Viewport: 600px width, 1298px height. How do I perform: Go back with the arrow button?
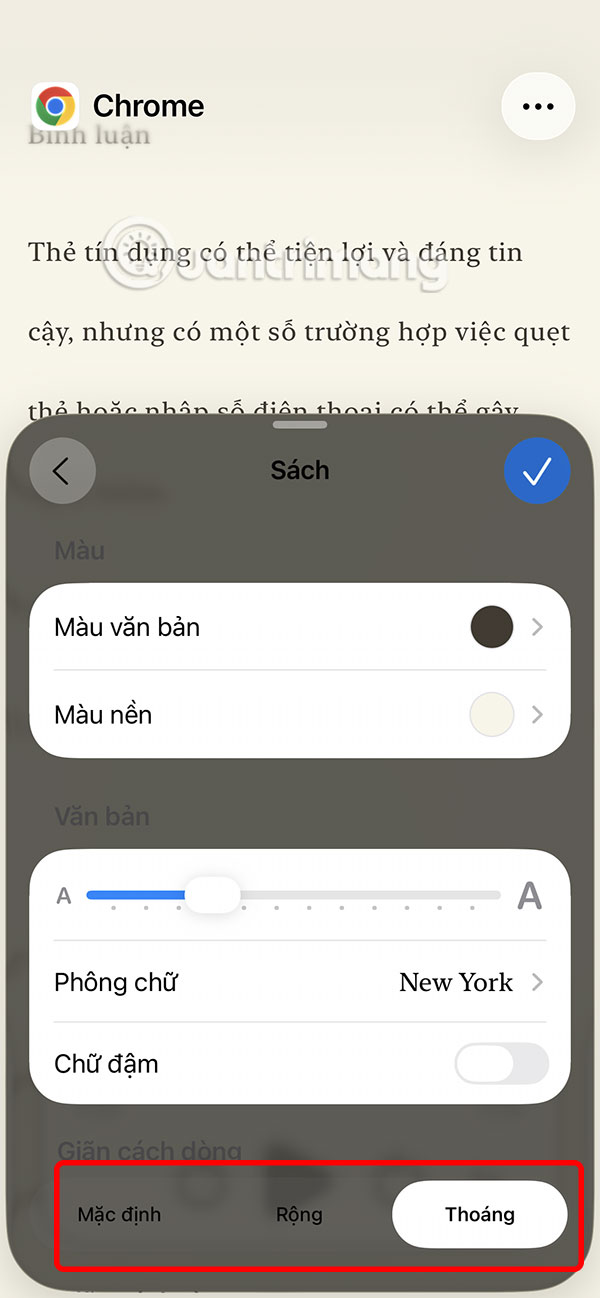click(62, 470)
